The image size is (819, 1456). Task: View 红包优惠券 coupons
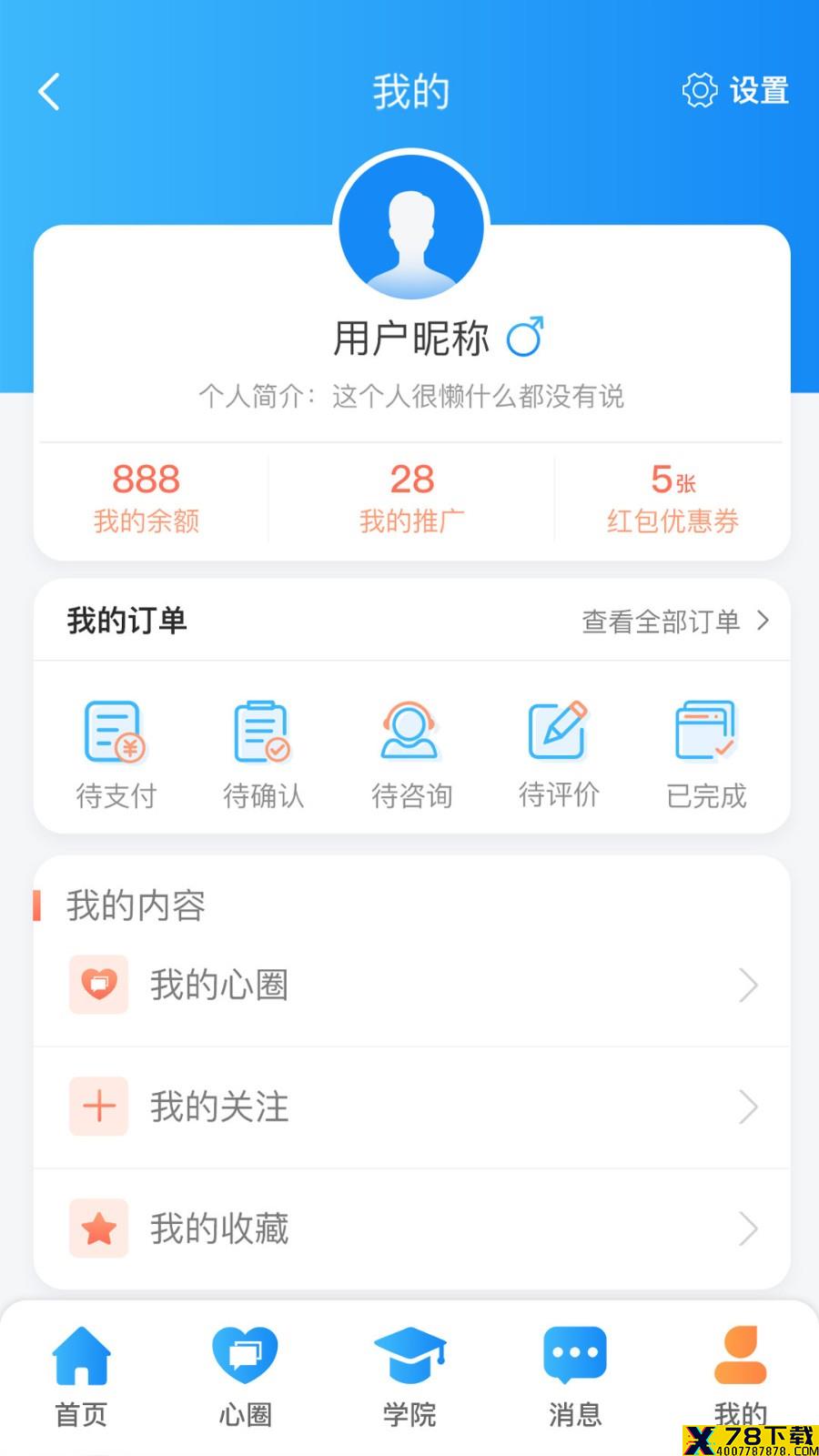672,498
